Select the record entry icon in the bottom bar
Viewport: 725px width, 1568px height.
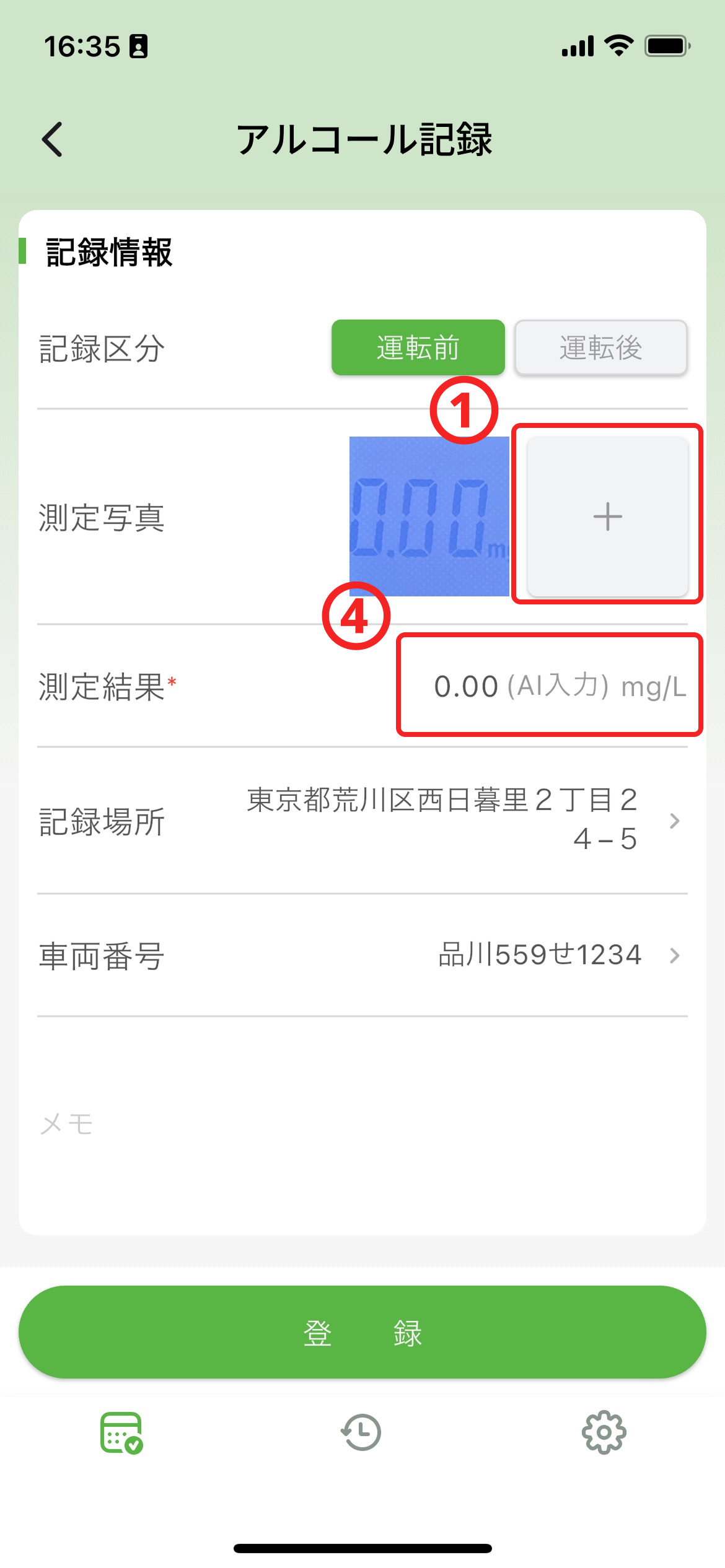pos(121,1431)
